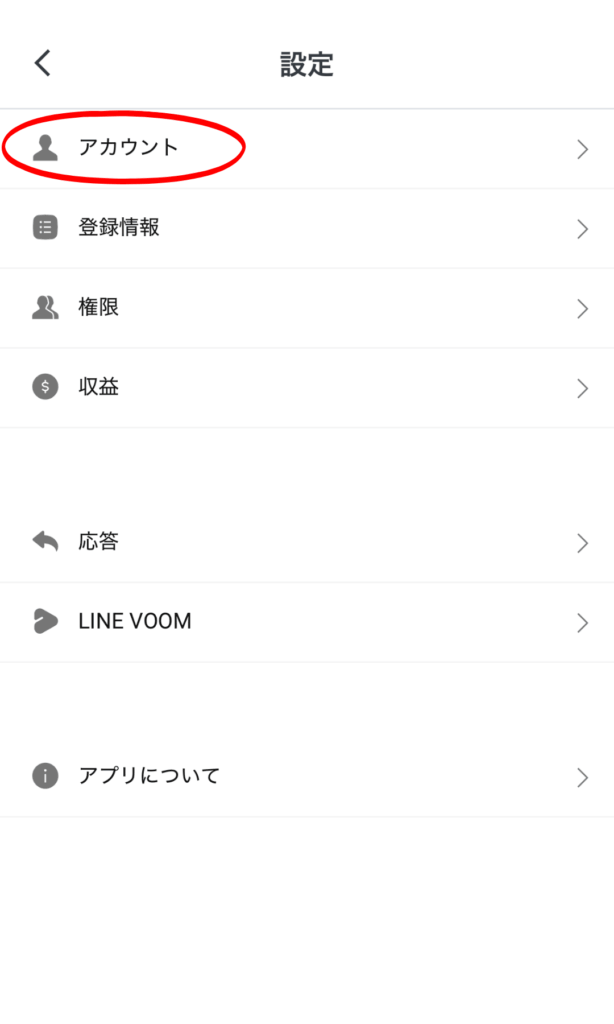
Task: Open the 権限 settings row
Action: pyautogui.click(x=307, y=308)
